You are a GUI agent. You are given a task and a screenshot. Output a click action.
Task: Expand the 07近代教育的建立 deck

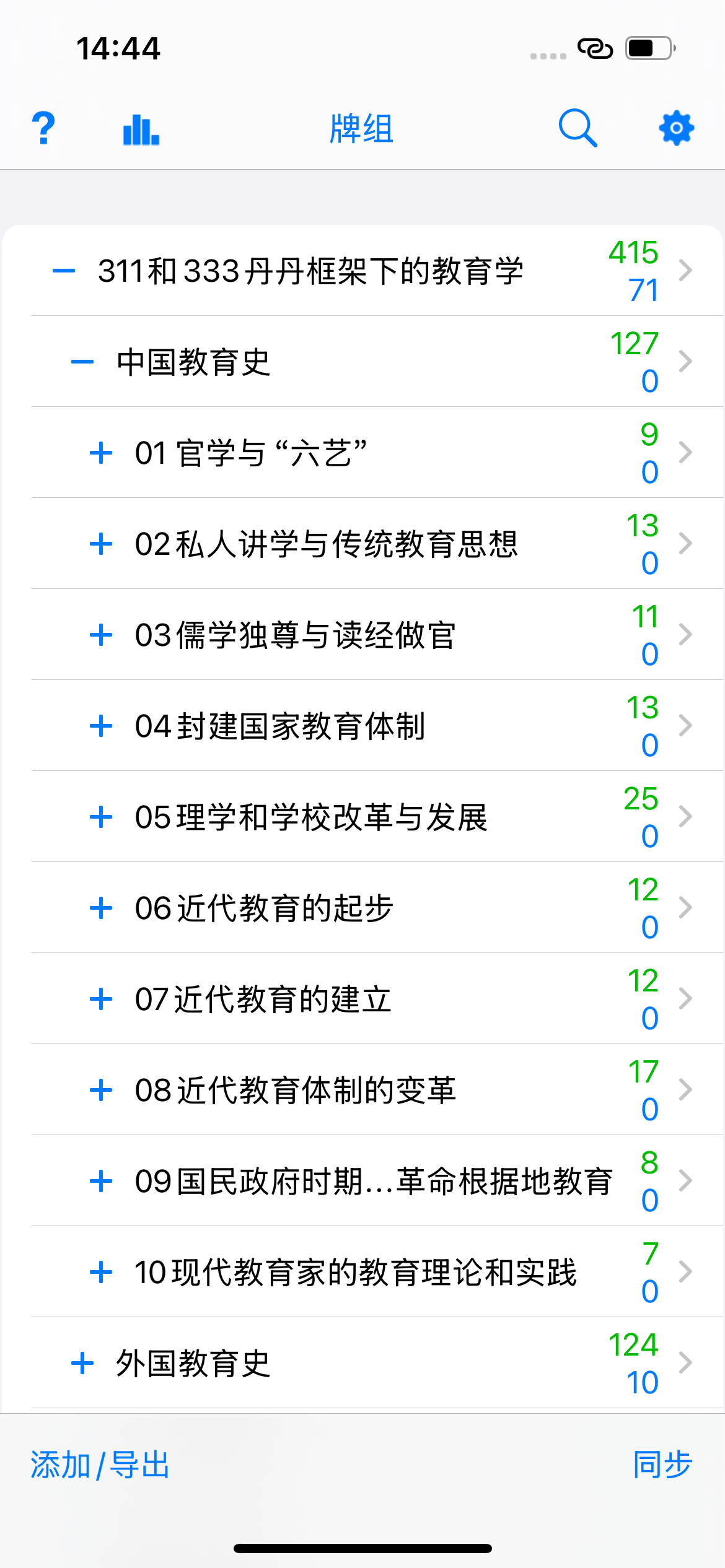pos(101,999)
